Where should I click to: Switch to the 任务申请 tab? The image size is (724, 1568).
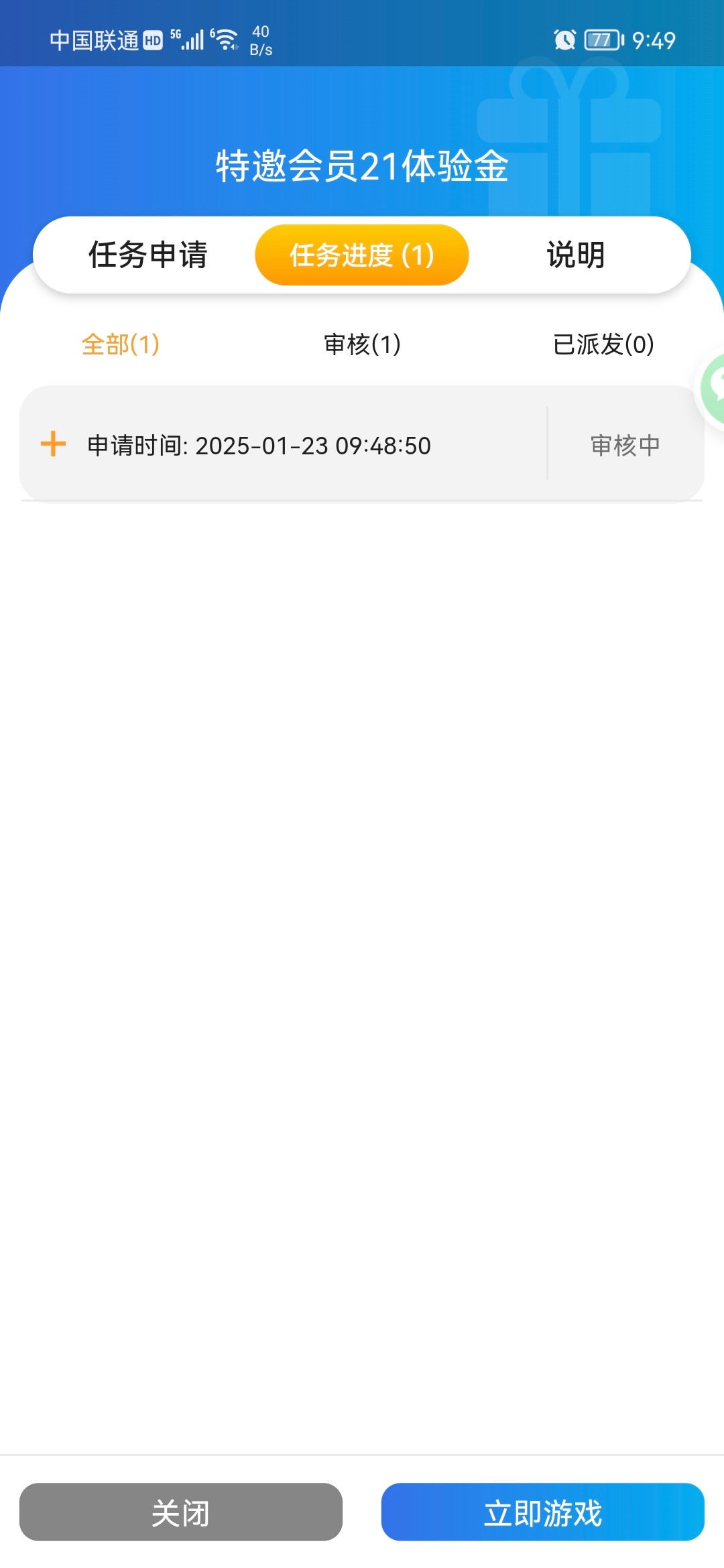(x=147, y=255)
